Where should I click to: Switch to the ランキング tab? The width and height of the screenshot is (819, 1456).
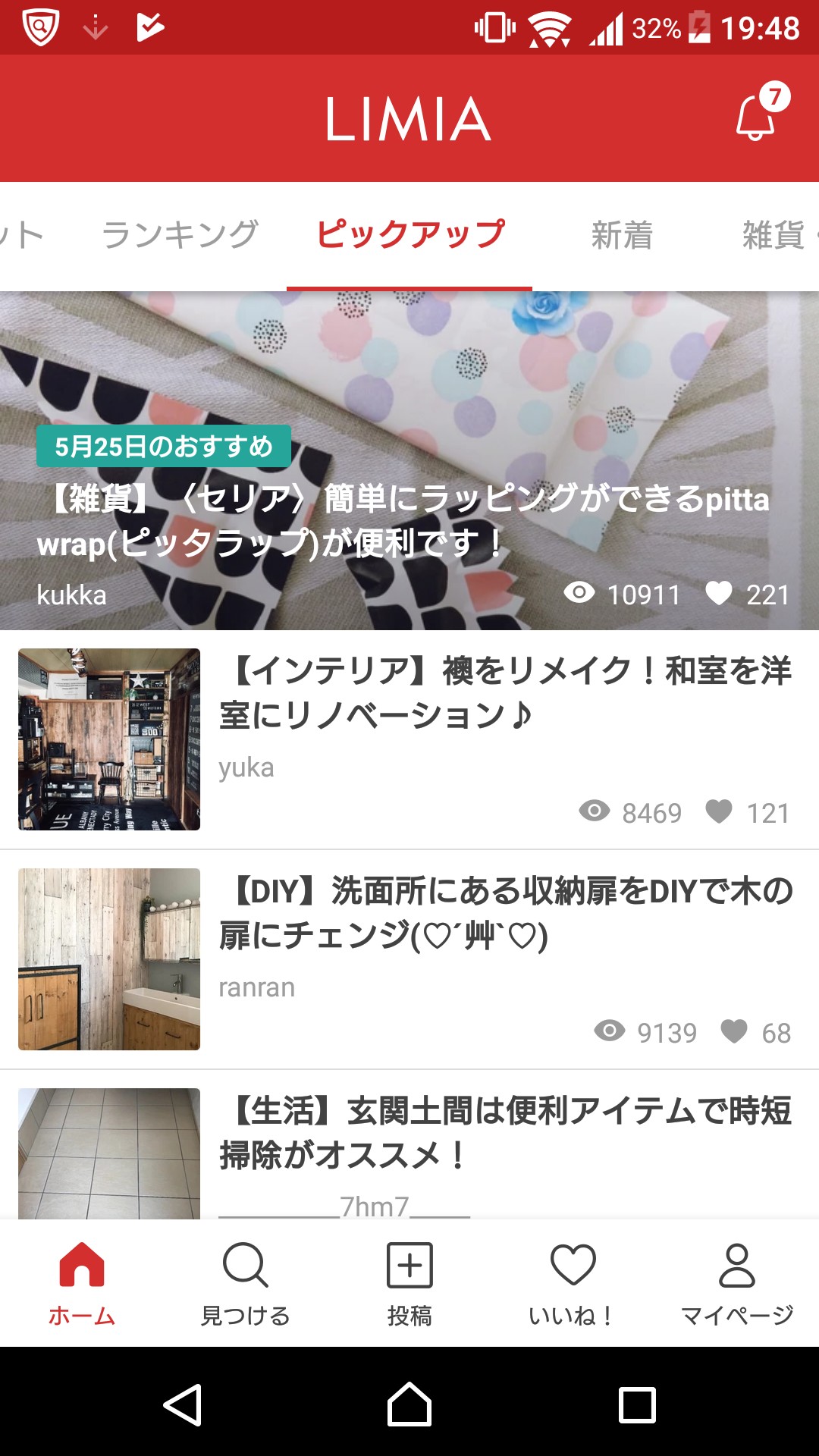(x=180, y=235)
